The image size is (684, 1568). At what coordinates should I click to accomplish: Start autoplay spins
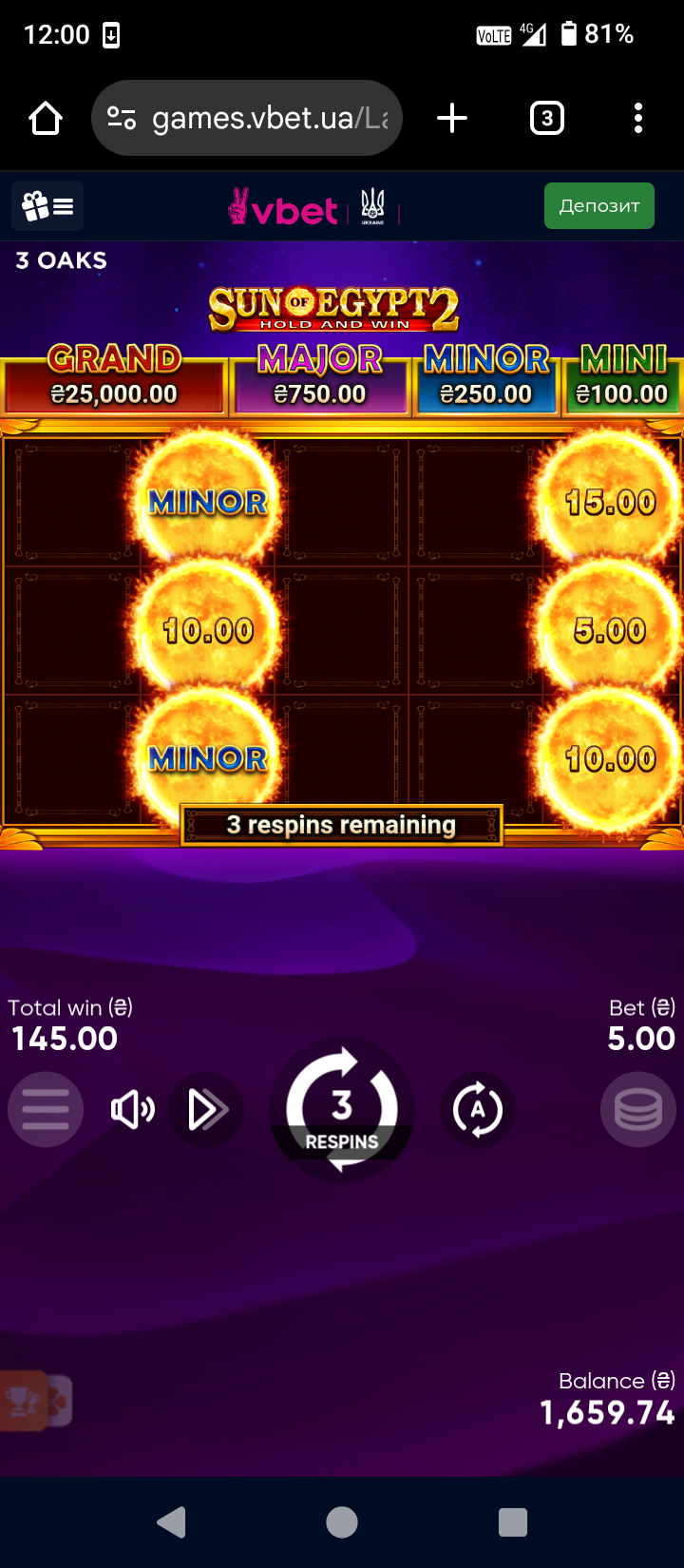click(477, 1109)
